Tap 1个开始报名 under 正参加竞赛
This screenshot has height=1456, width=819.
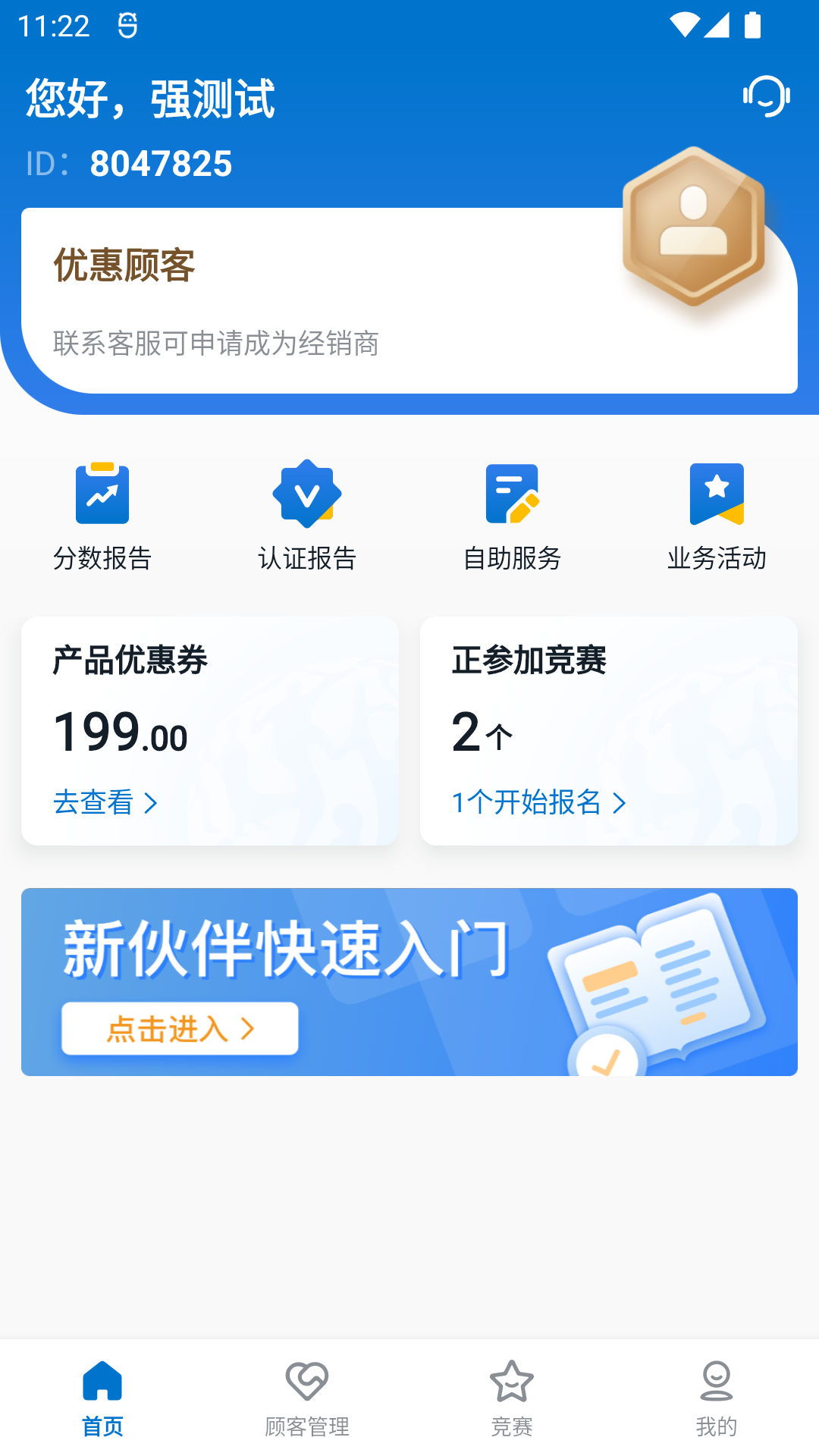pyautogui.click(x=539, y=802)
